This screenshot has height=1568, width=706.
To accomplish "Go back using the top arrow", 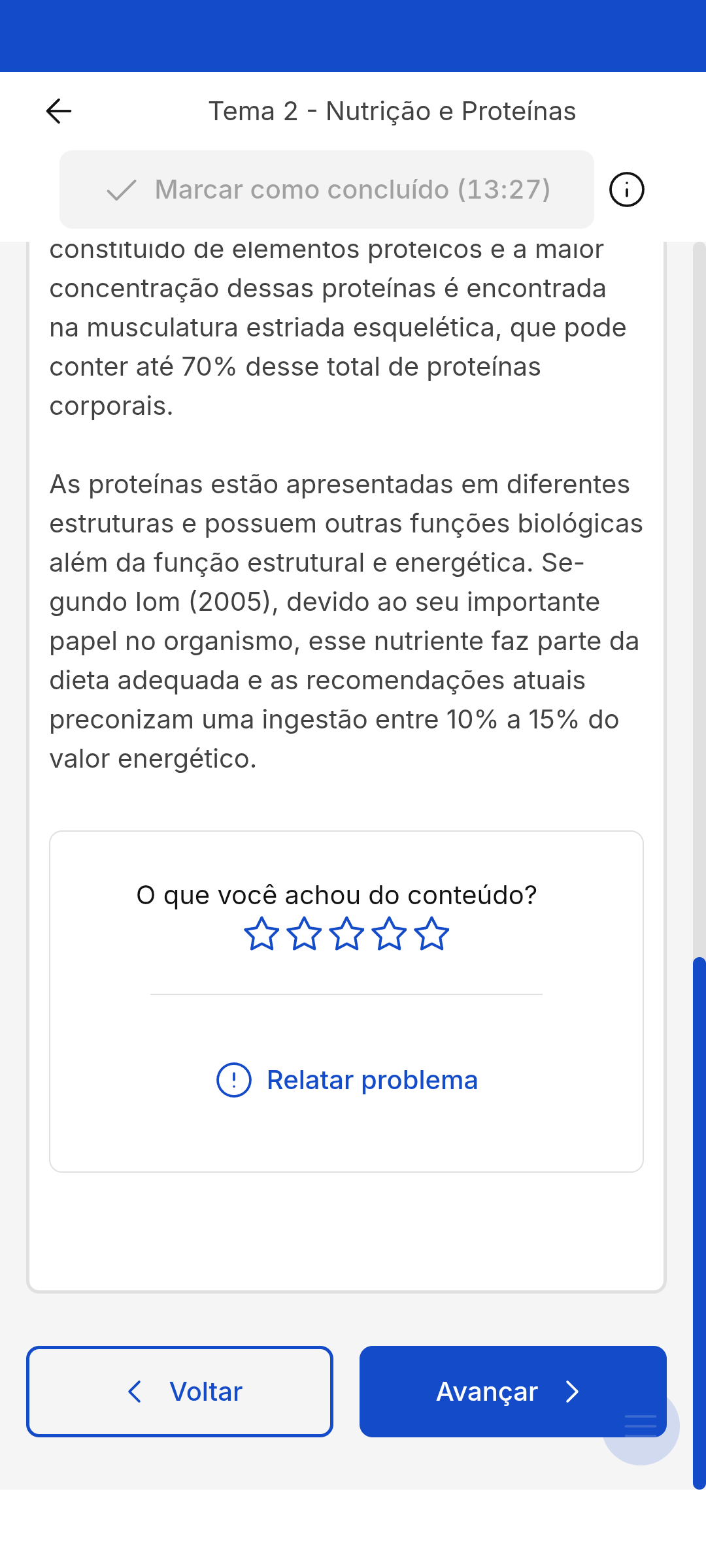I will point(59,111).
